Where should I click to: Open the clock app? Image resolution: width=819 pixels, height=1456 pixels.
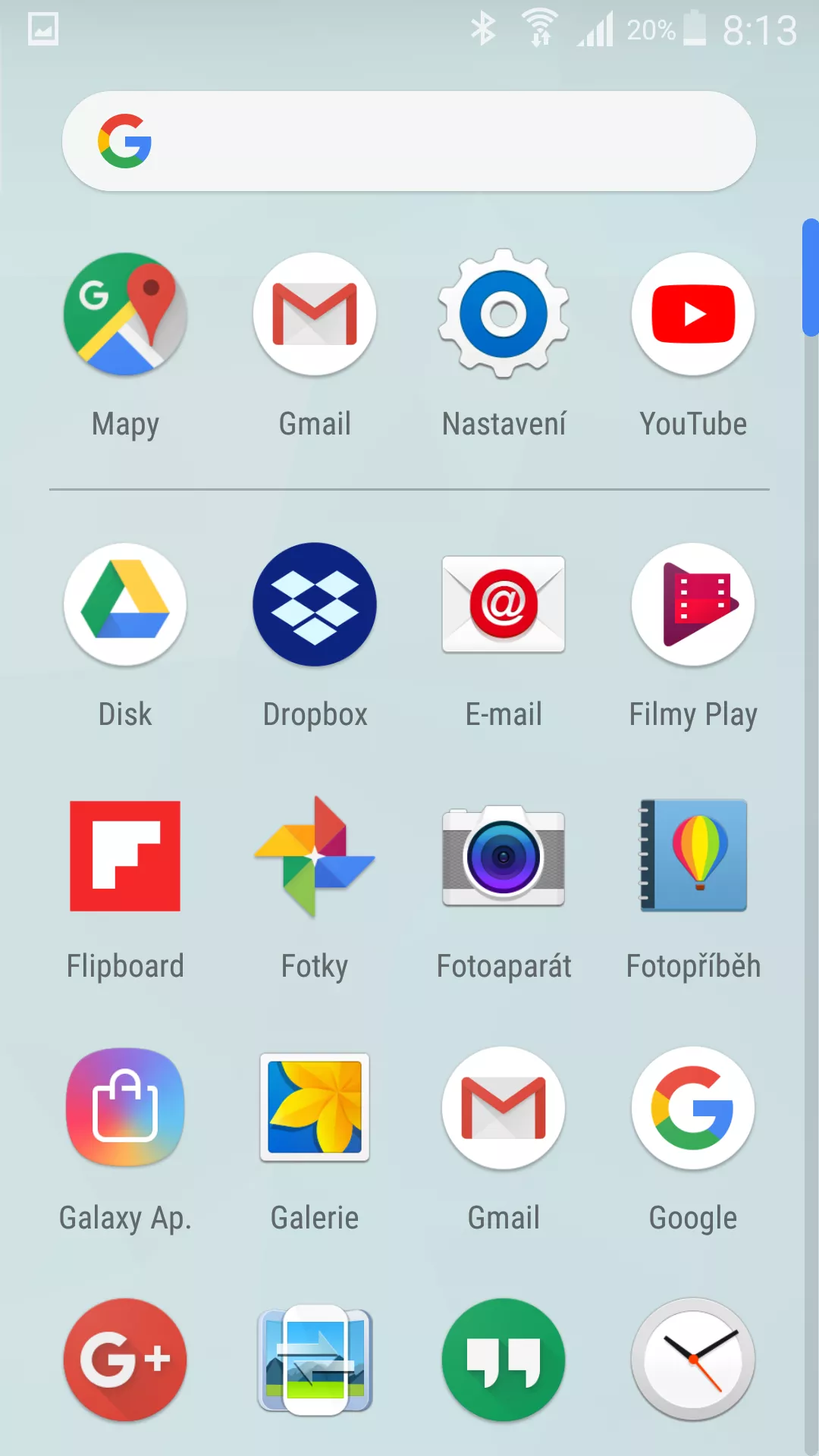pyautogui.click(x=693, y=1360)
